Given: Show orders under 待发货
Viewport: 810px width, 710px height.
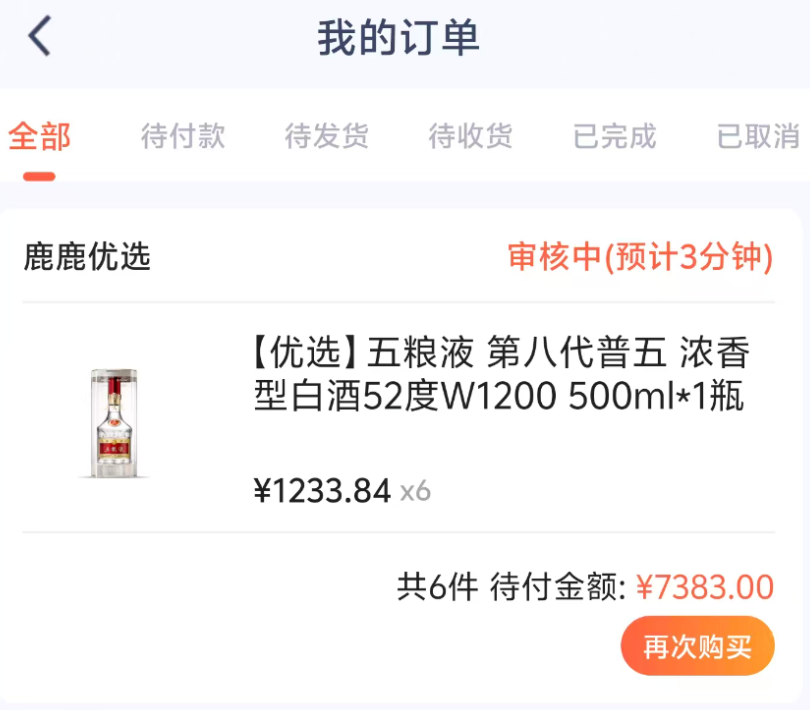Looking at the screenshot, I should pos(327,137).
